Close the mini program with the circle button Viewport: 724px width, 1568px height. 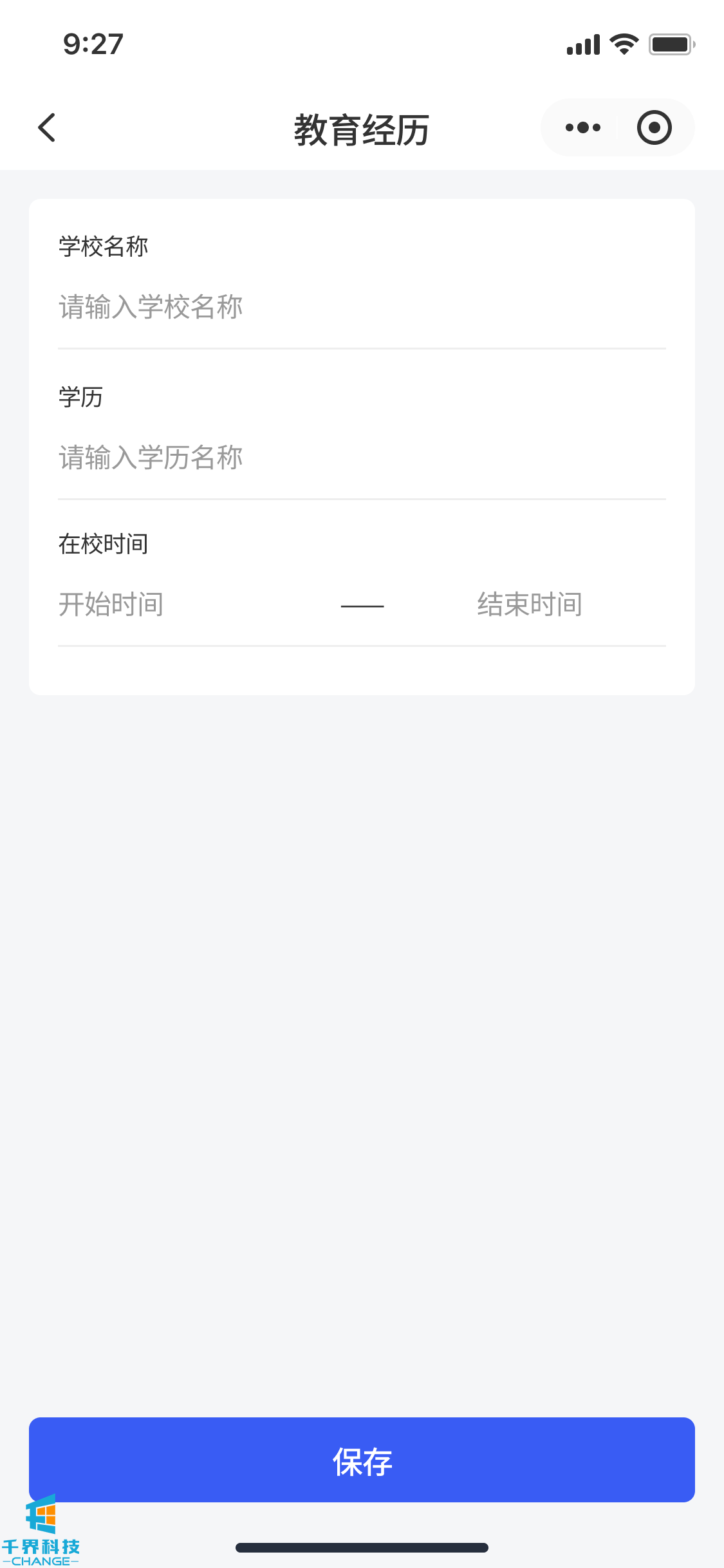654,127
